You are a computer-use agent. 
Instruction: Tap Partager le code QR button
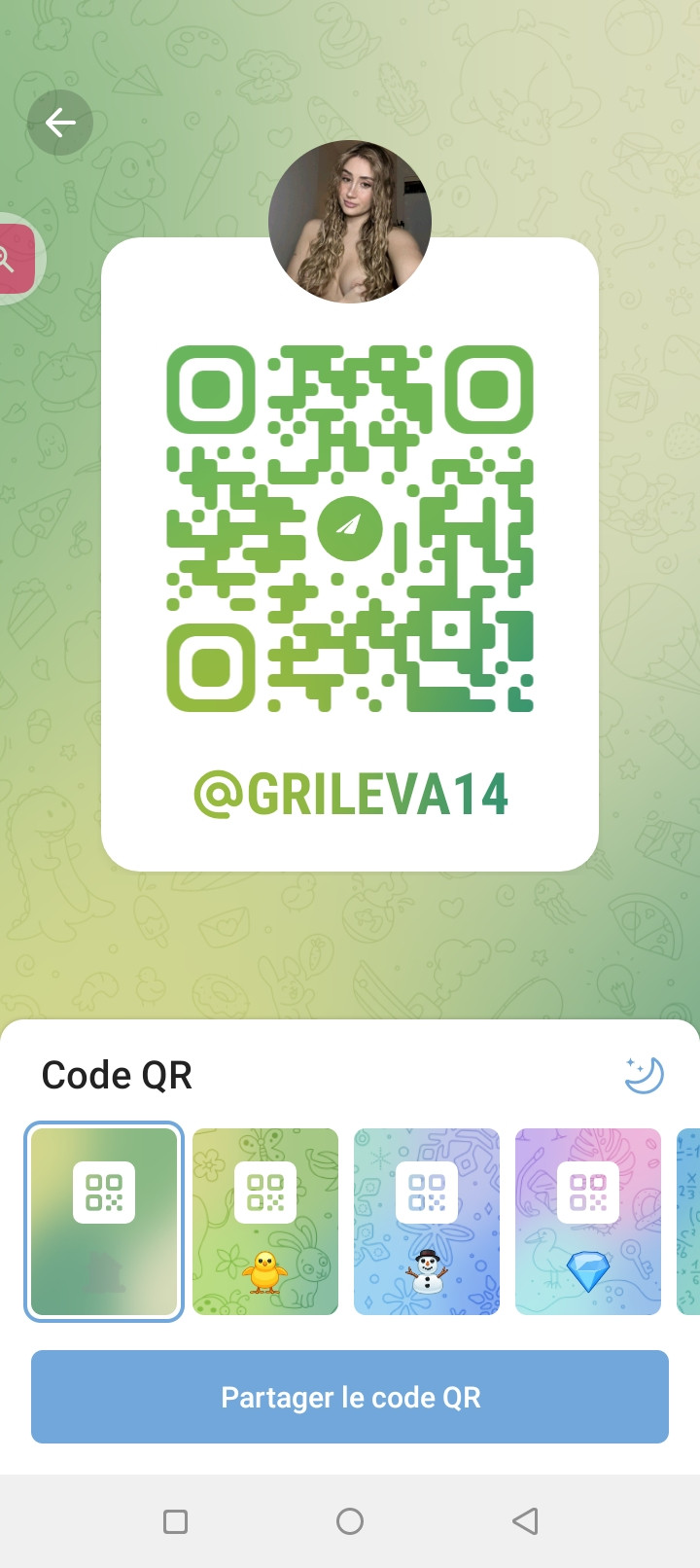pyautogui.click(x=350, y=1397)
